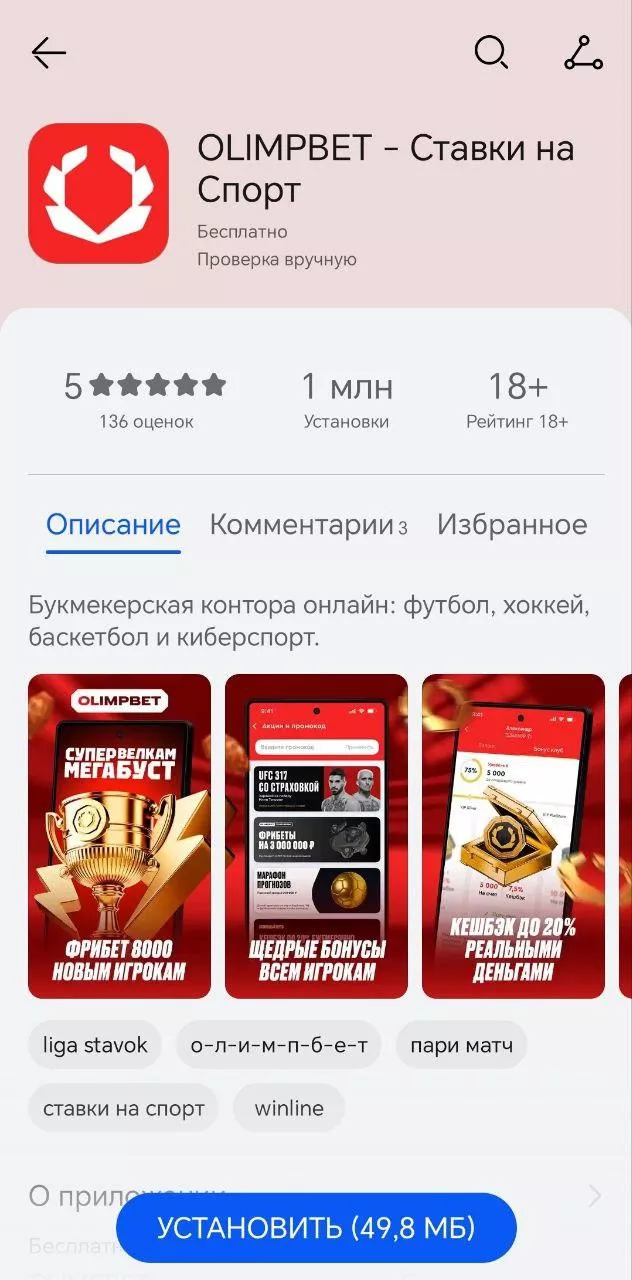Select the пари матч chip
Screen dimensions: 632x1280
point(461,1046)
